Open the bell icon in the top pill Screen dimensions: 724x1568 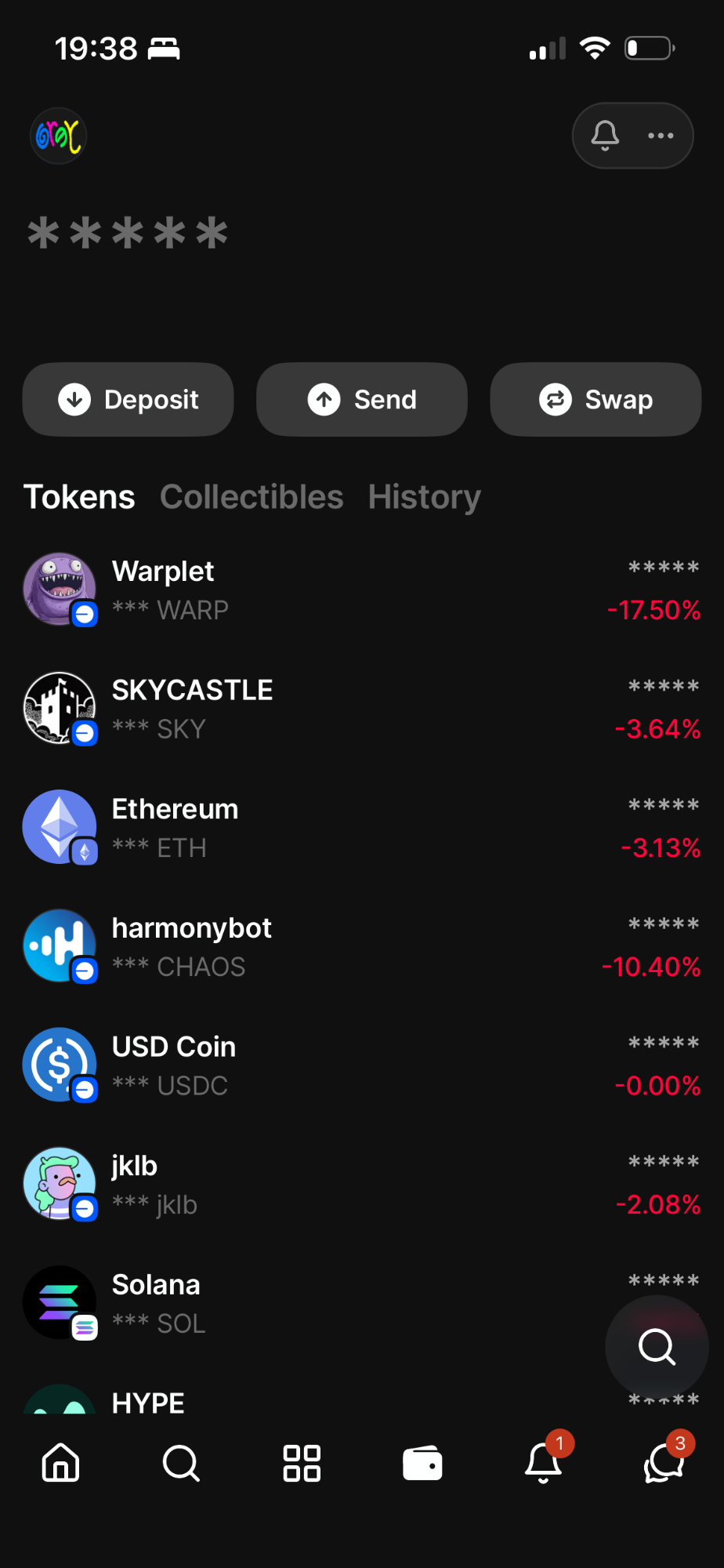[x=605, y=136]
